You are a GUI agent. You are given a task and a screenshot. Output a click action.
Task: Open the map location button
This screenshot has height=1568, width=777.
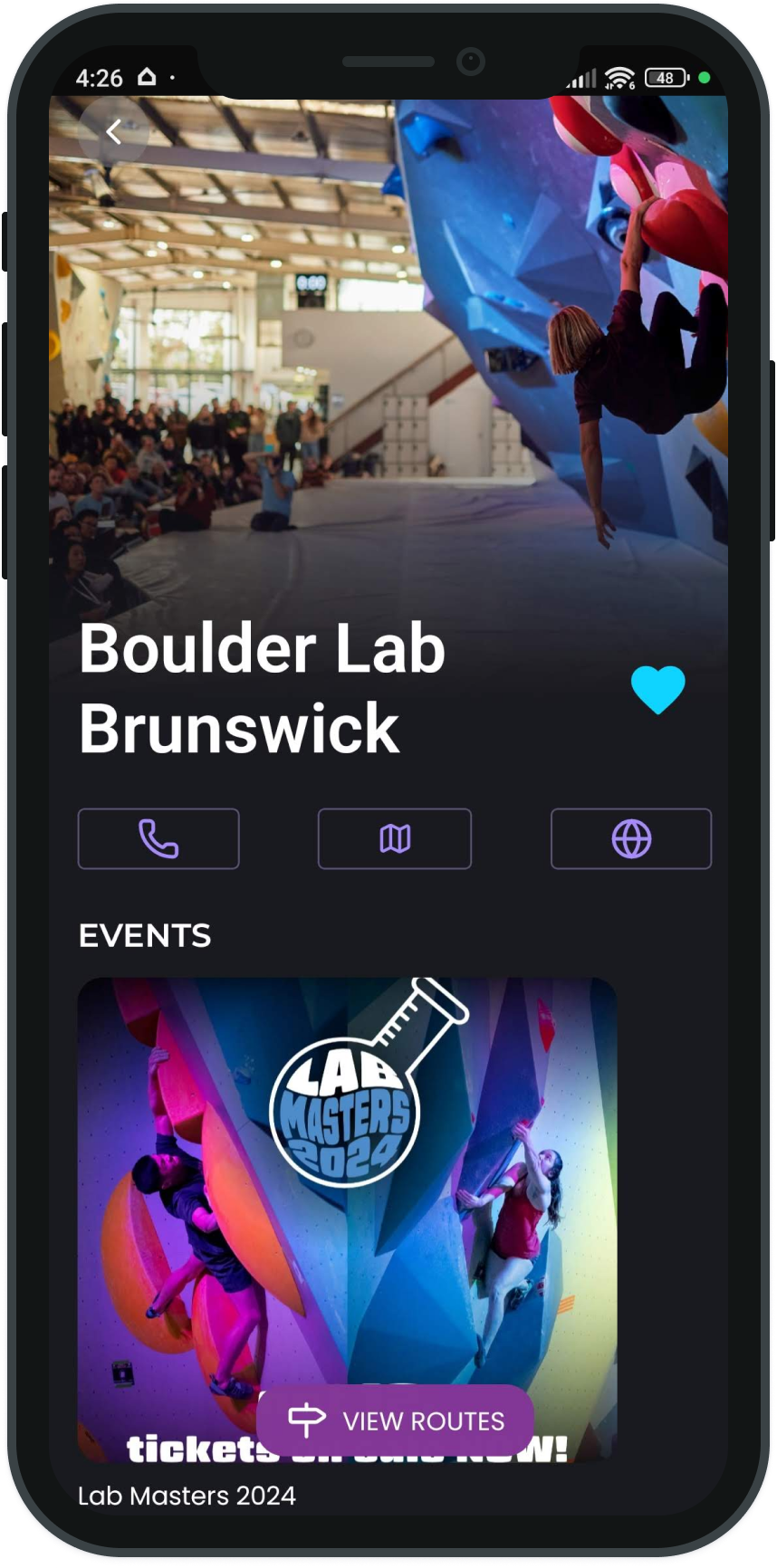click(395, 839)
